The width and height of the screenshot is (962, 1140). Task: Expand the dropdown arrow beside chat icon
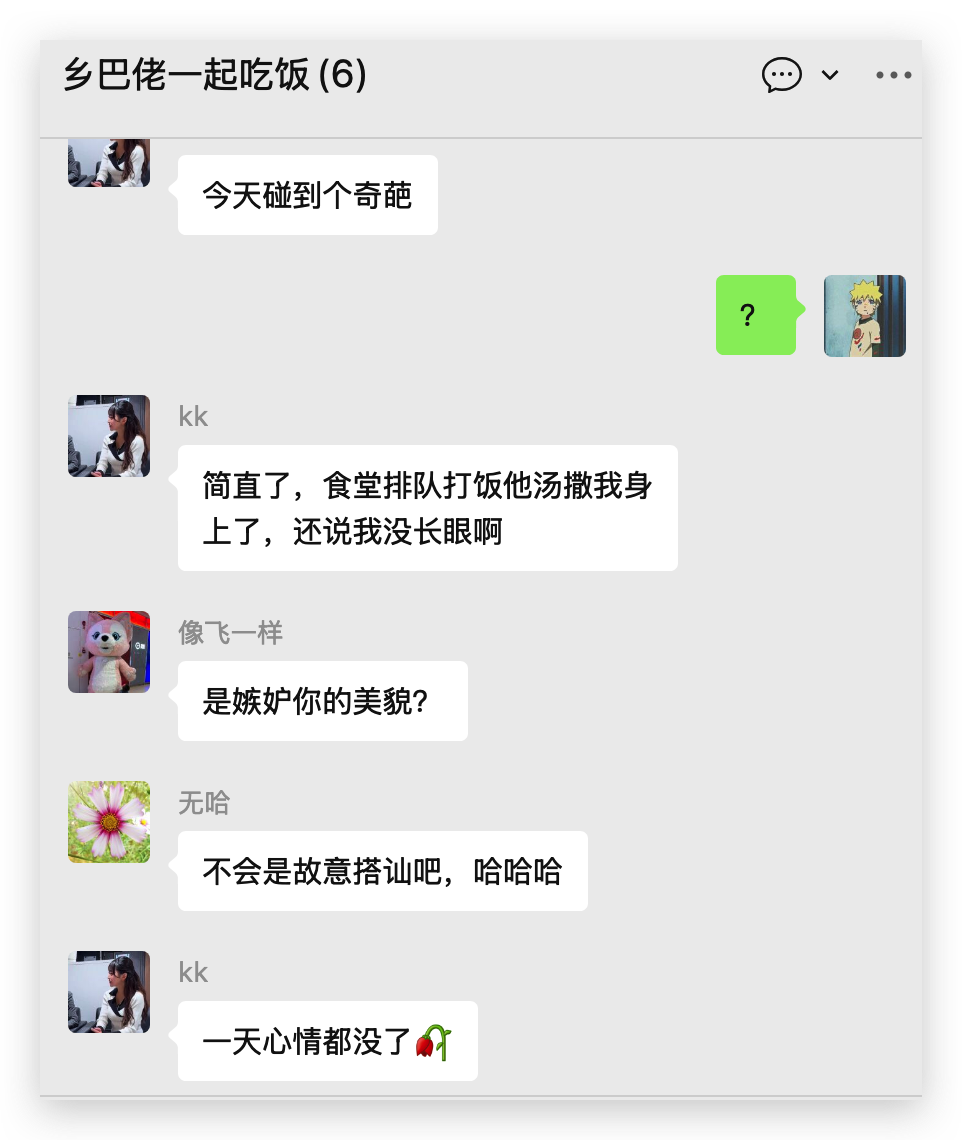click(830, 75)
